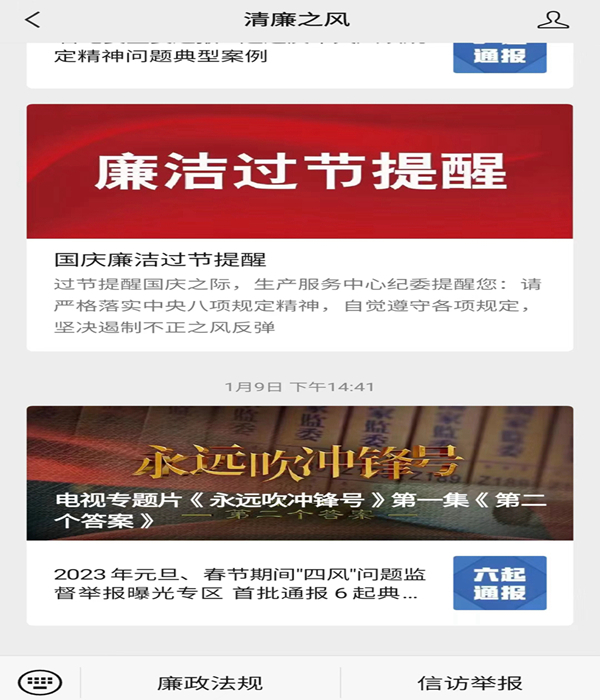Open the 信访举报 menu
The width and height of the screenshot is (600, 700).
tap(470, 683)
